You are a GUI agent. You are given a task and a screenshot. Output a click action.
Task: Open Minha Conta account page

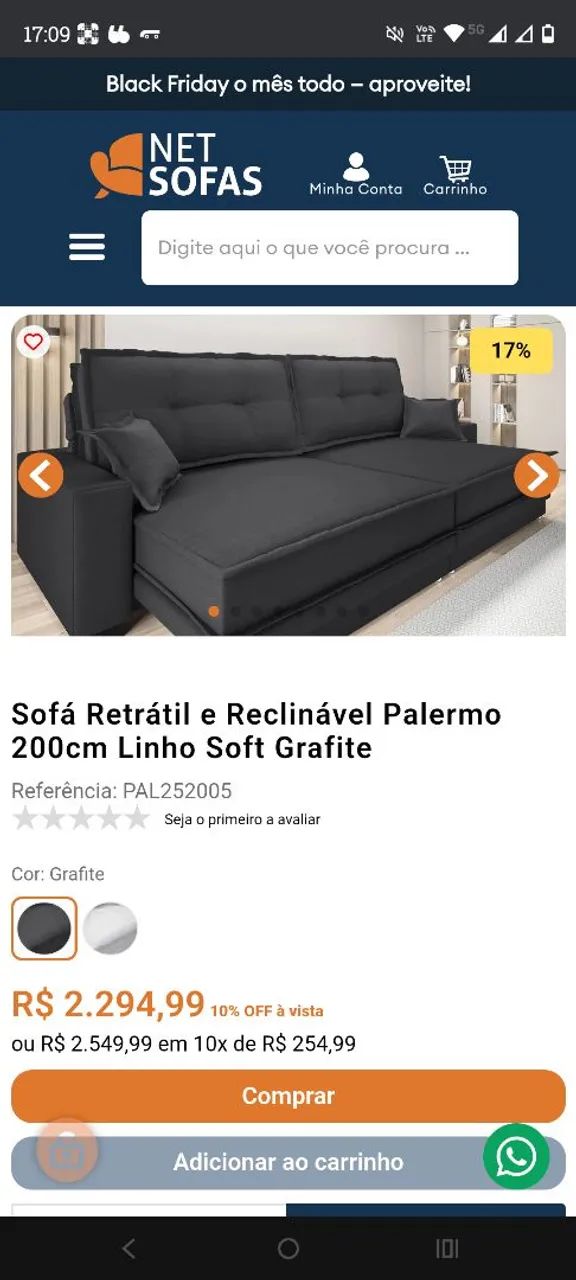(x=355, y=174)
